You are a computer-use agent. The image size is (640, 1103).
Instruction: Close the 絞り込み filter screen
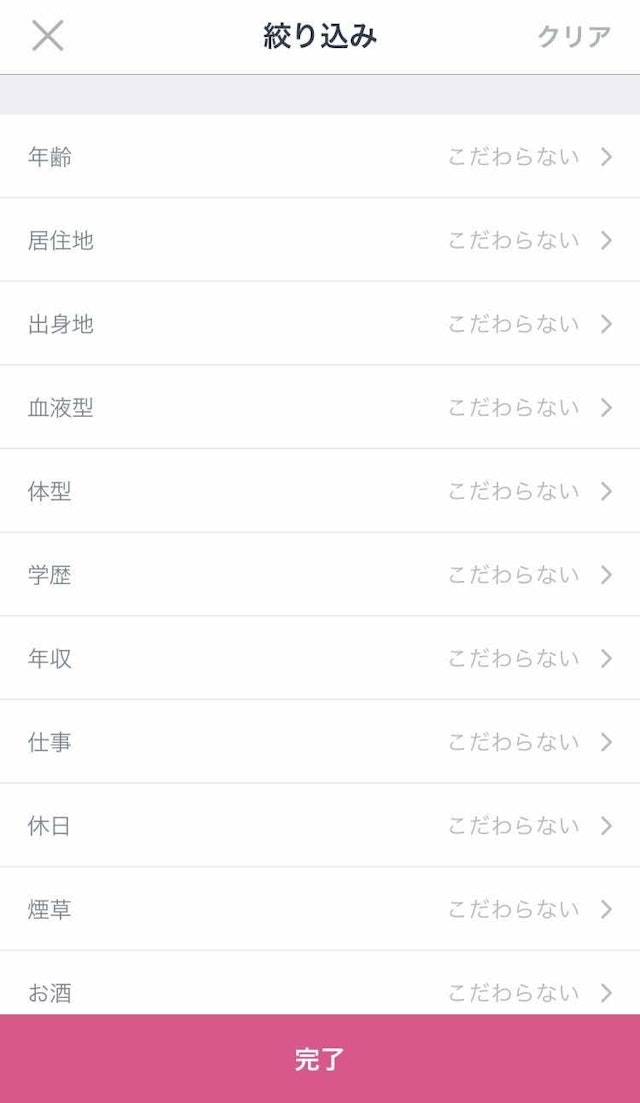click(47, 36)
